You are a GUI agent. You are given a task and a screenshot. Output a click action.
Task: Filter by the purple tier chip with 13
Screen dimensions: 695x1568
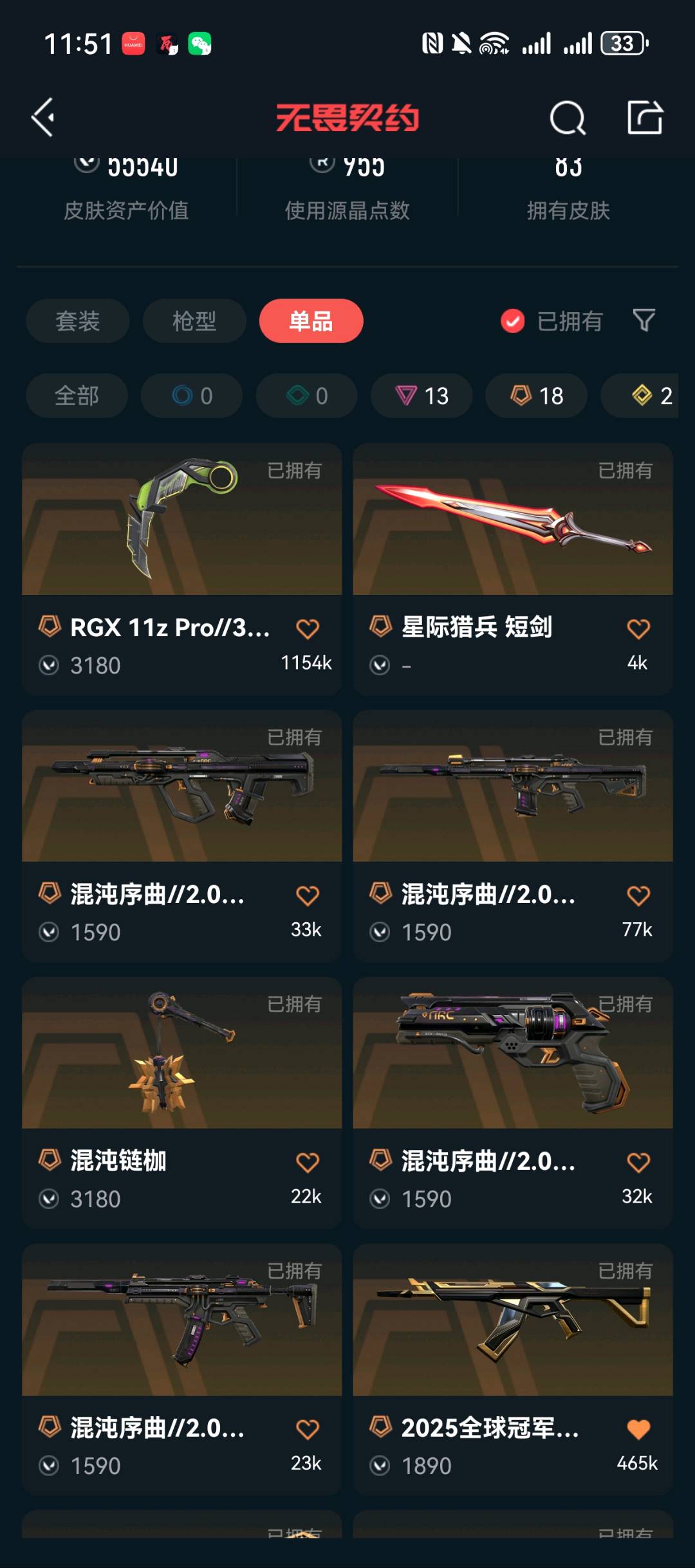pyautogui.click(x=422, y=396)
